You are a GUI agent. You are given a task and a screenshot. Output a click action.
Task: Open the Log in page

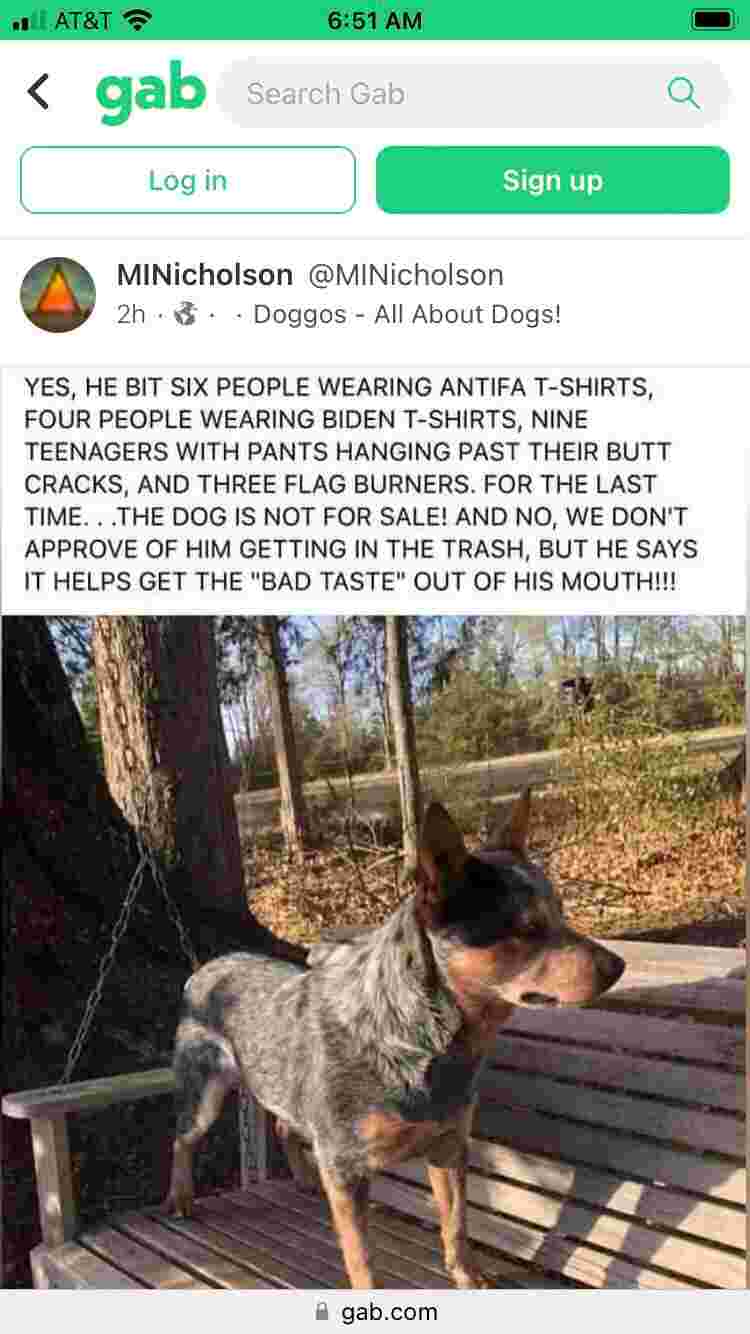tap(188, 181)
